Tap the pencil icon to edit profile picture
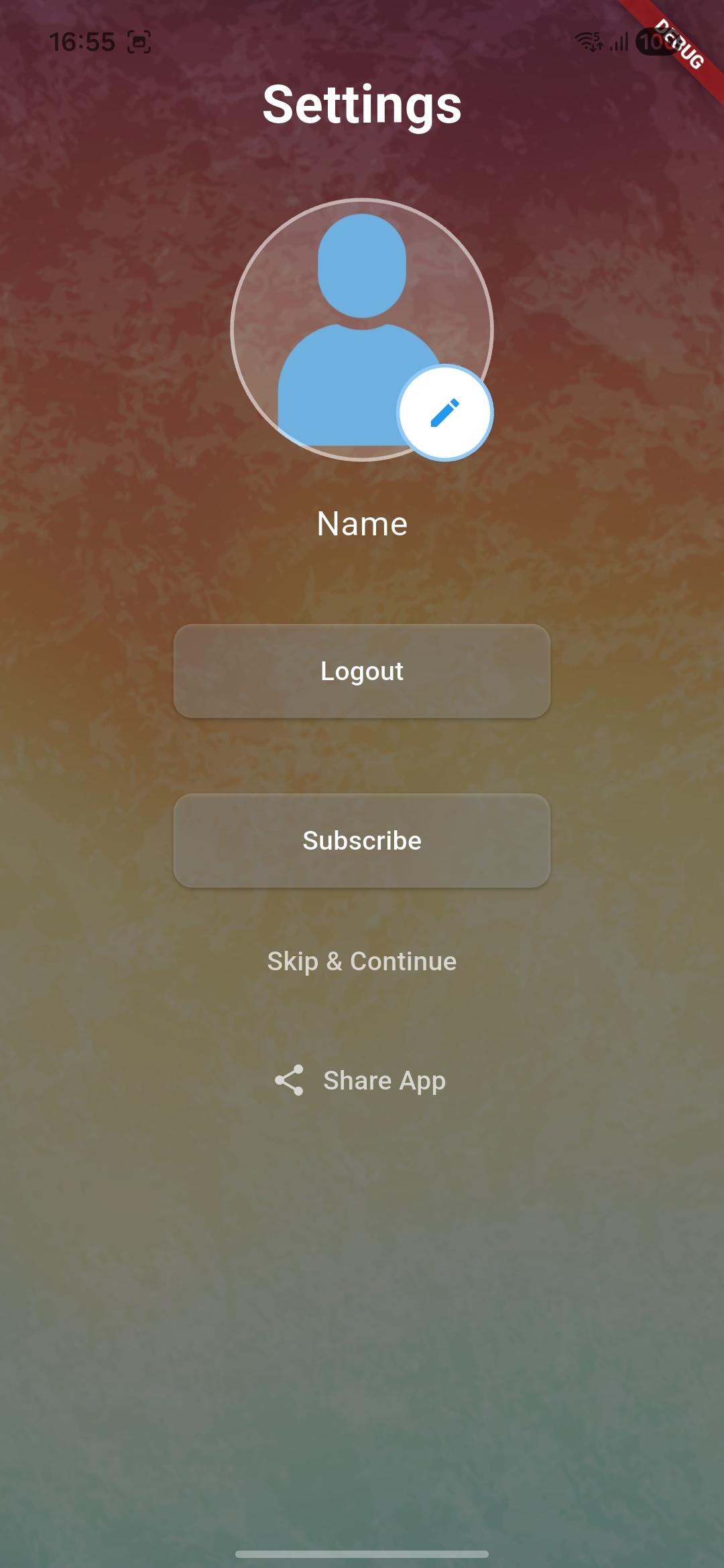Screen dimensions: 724x1568 (445, 413)
